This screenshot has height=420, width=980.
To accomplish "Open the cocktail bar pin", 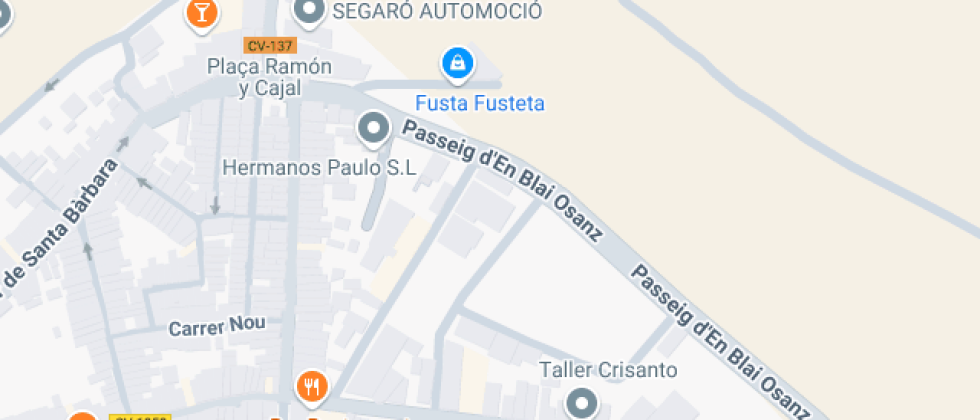I will click(202, 14).
